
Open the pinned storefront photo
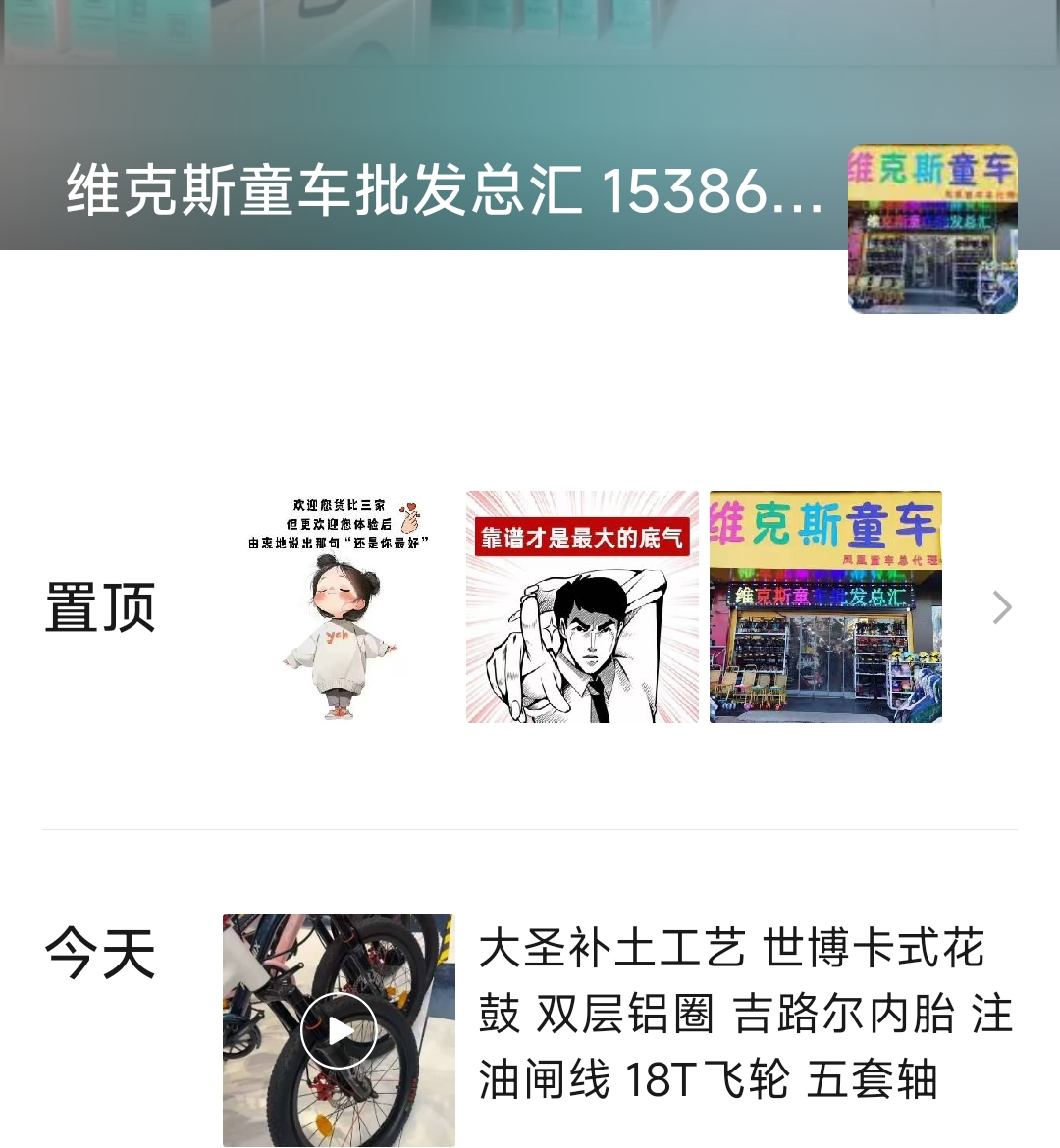coord(825,607)
